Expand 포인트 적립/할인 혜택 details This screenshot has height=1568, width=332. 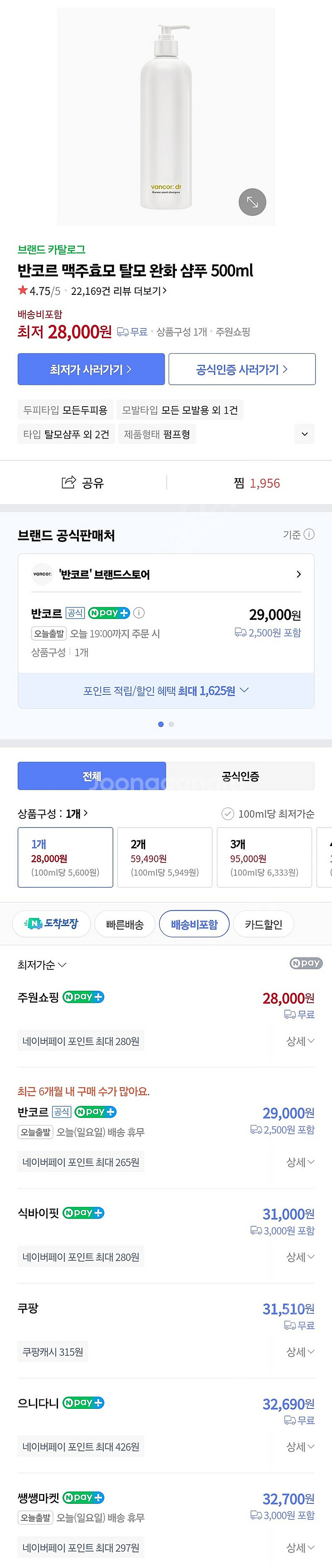[166, 690]
